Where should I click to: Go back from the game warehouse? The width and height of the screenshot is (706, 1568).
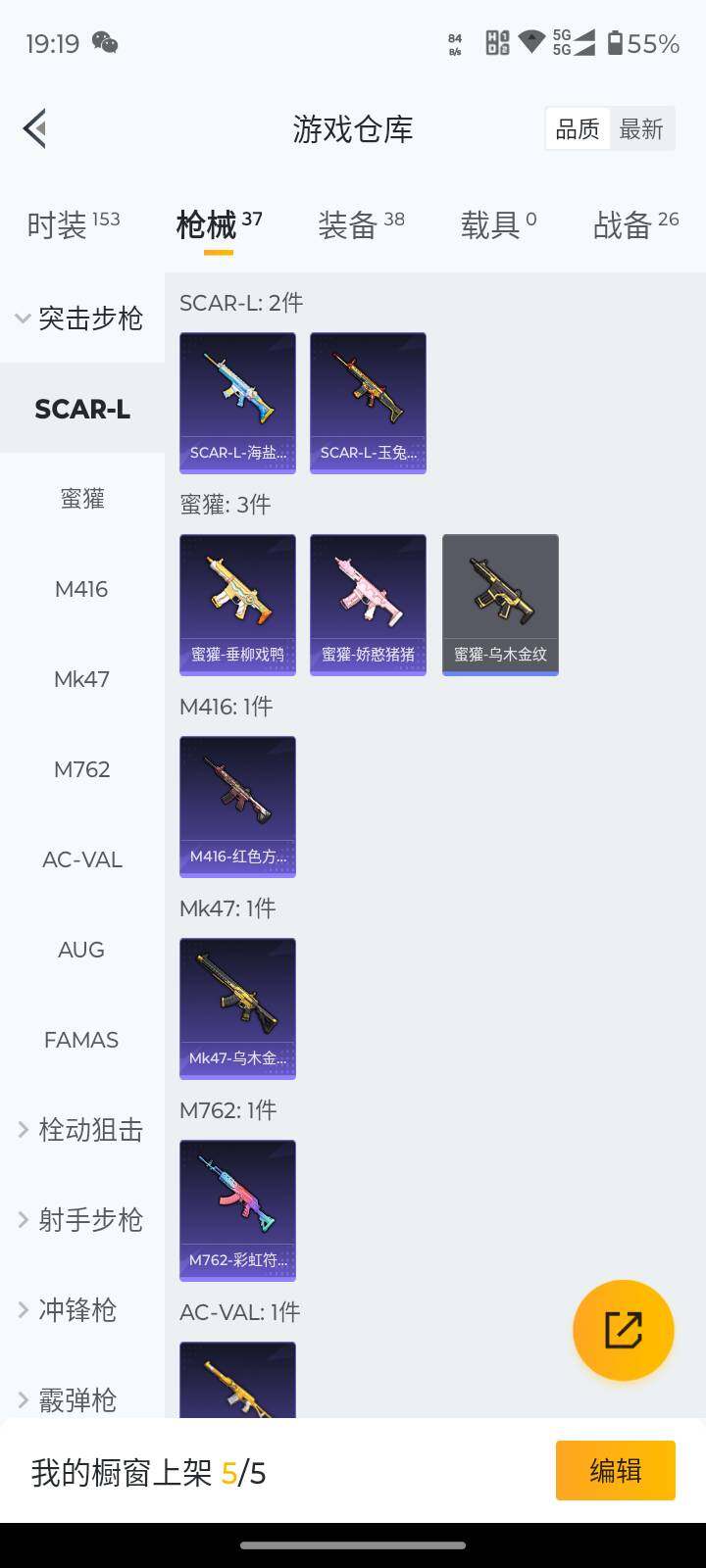(x=35, y=128)
